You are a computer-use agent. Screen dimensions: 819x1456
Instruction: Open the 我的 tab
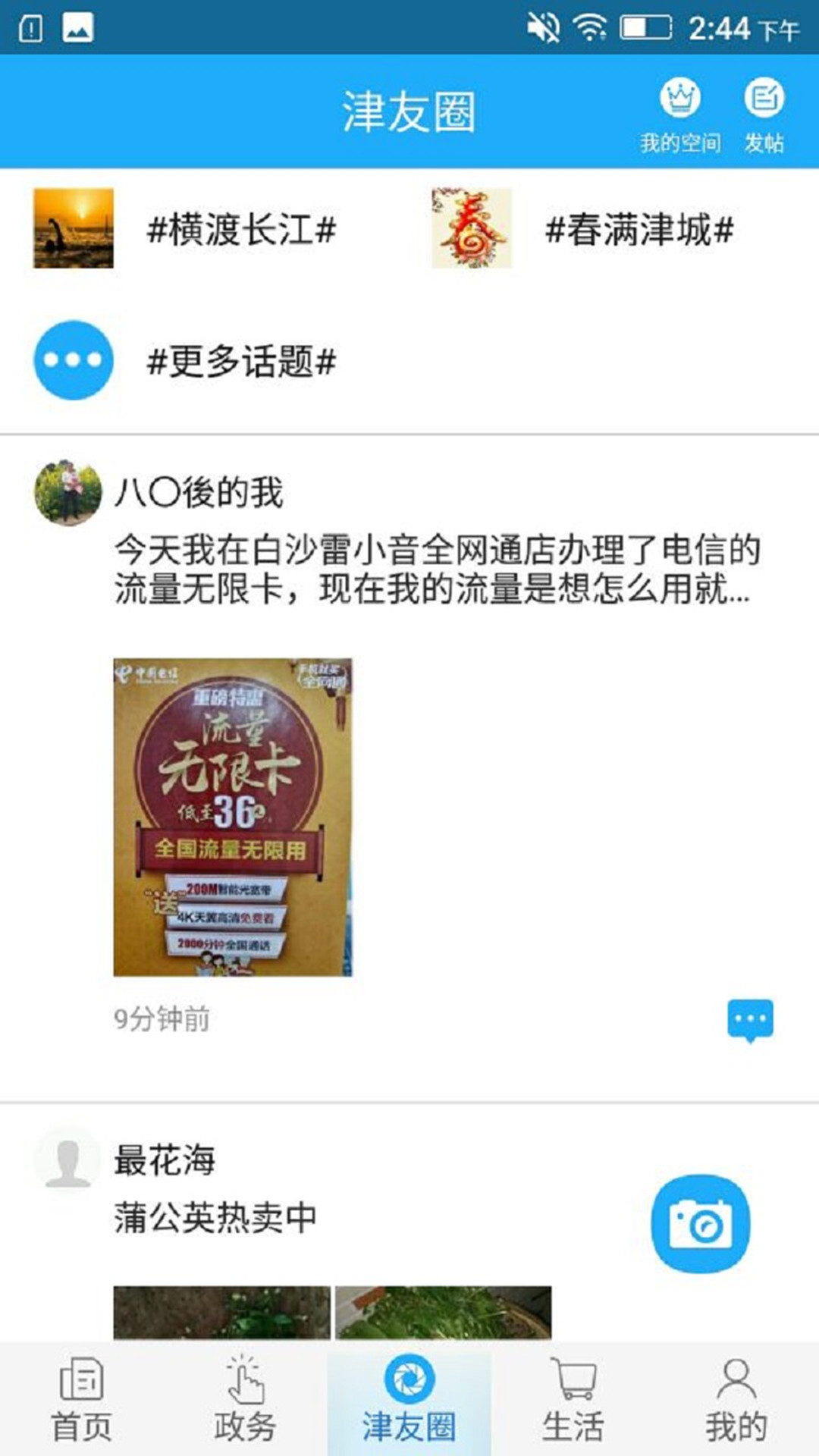736,1399
